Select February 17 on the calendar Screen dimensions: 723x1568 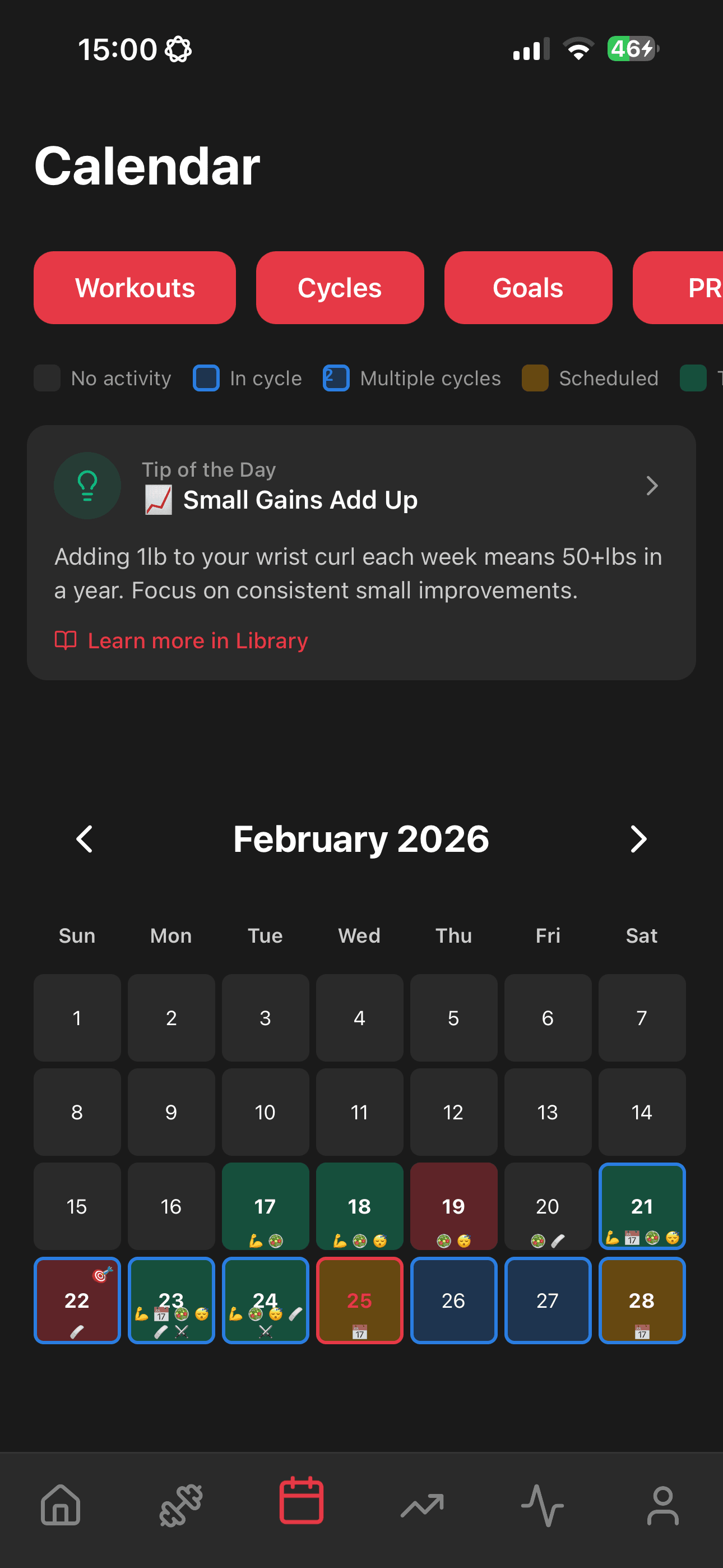pyautogui.click(x=265, y=1206)
